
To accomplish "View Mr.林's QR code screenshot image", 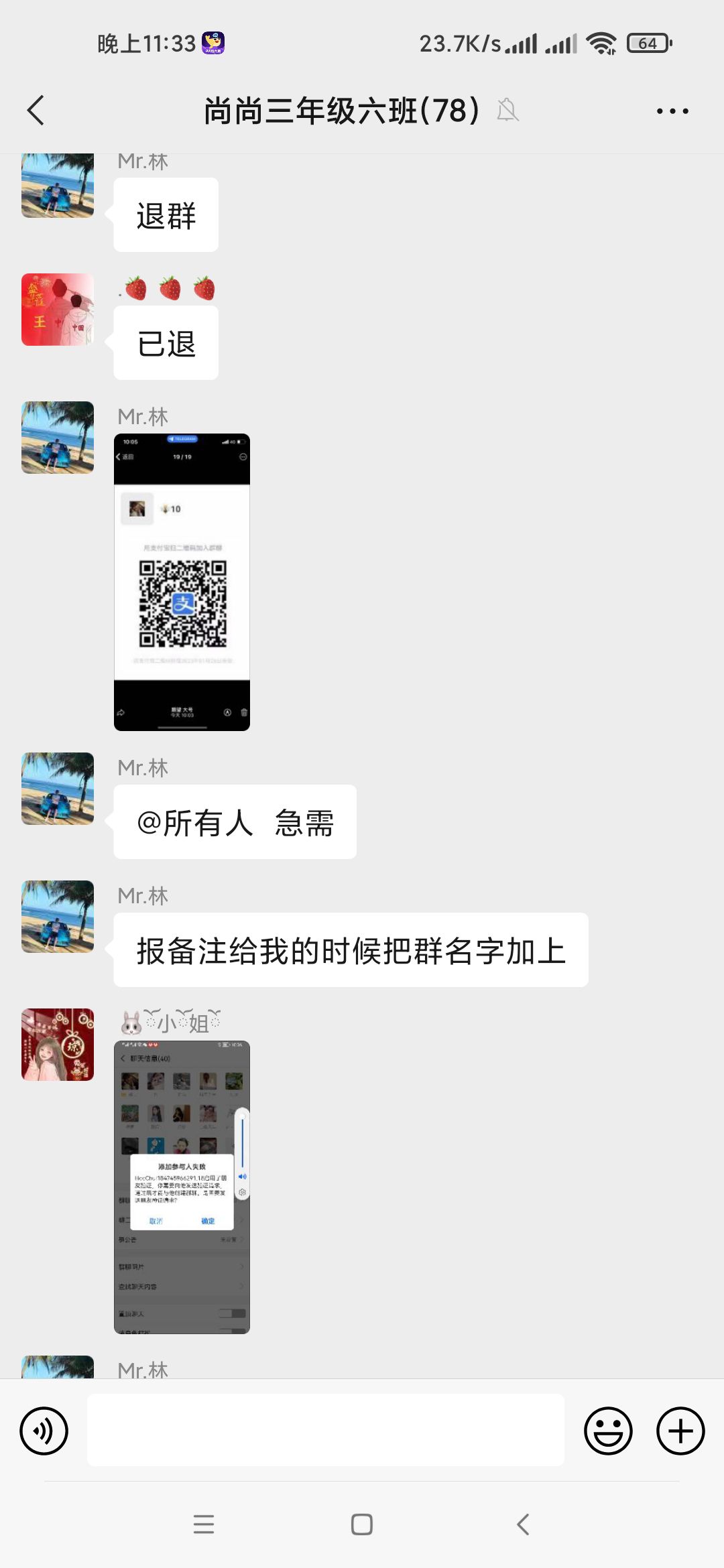I will pos(182,582).
